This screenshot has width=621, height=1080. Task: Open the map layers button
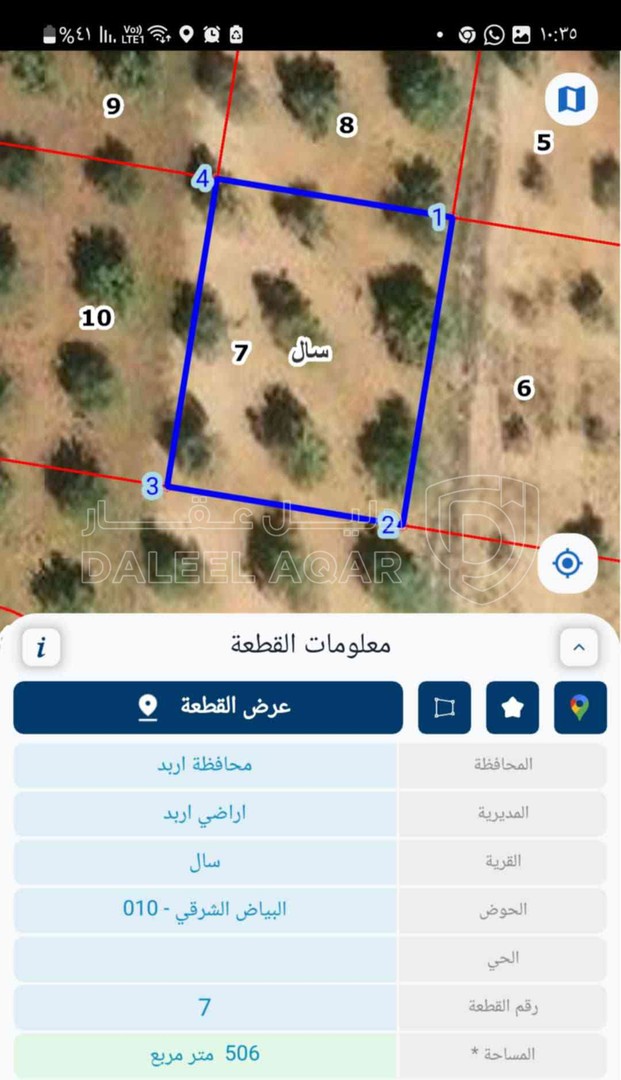[571, 99]
